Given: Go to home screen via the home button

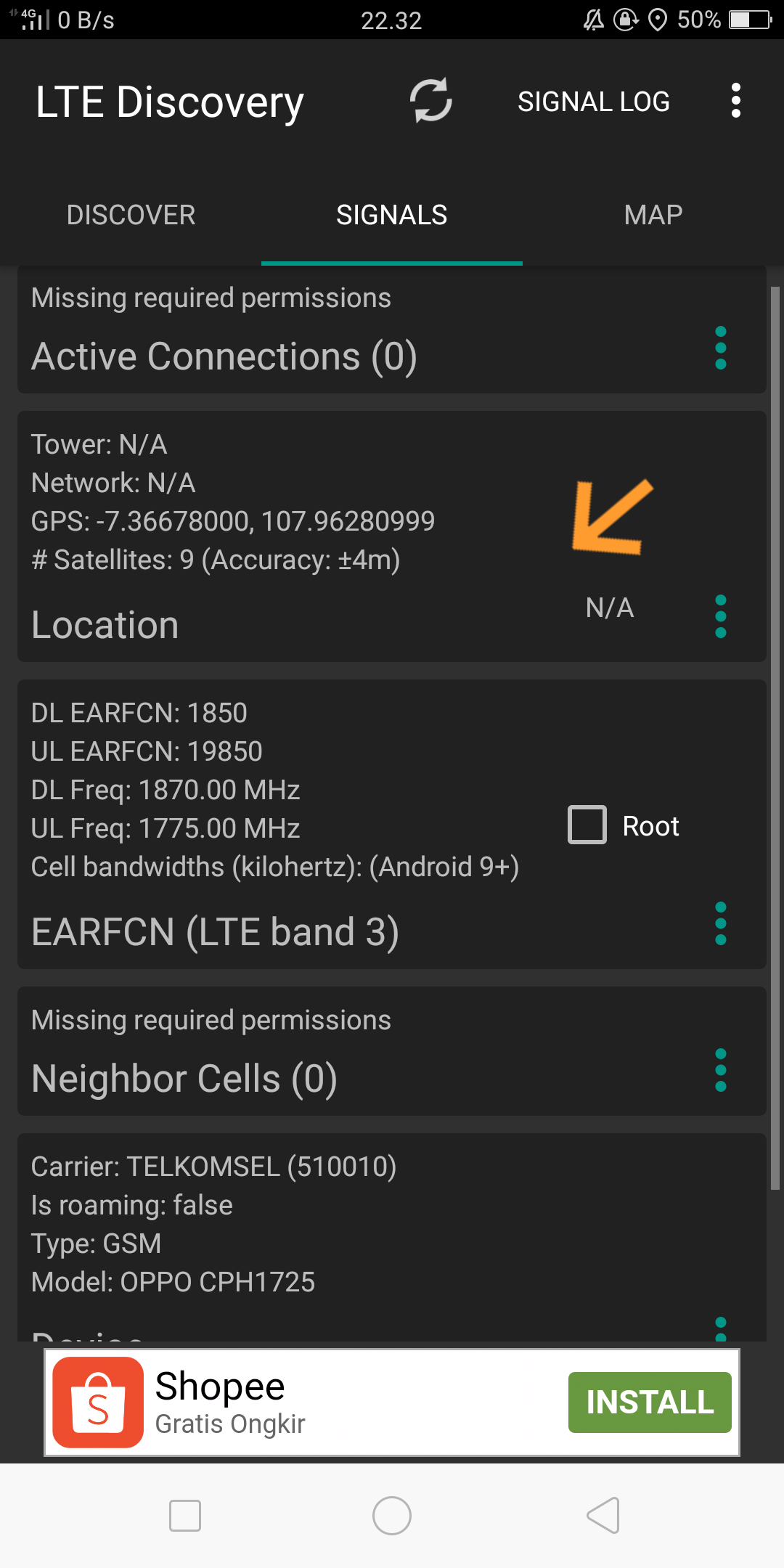Looking at the screenshot, I should click(x=392, y=1516).
